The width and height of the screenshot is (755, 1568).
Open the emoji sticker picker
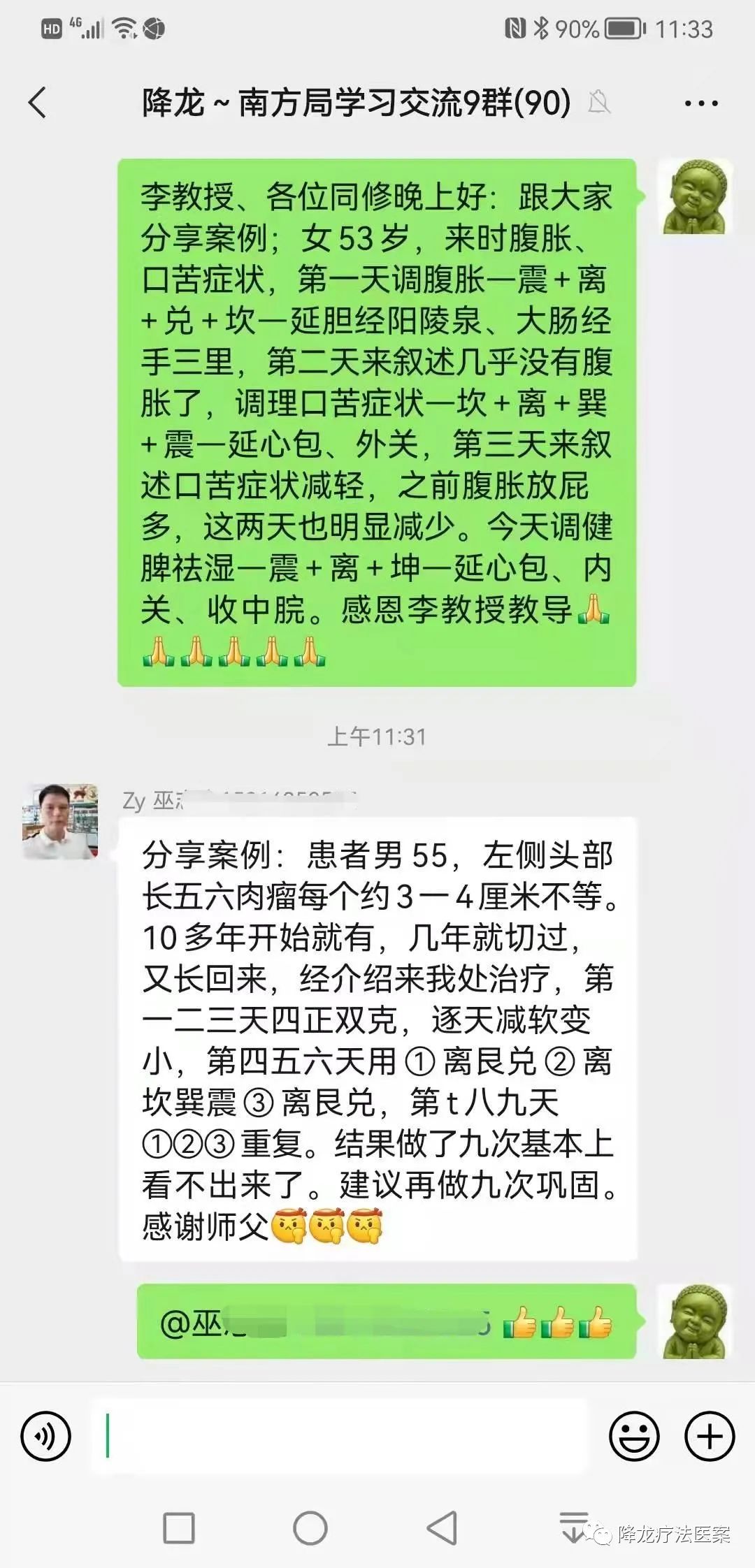pyautogui.click(x=634, y=1436)
